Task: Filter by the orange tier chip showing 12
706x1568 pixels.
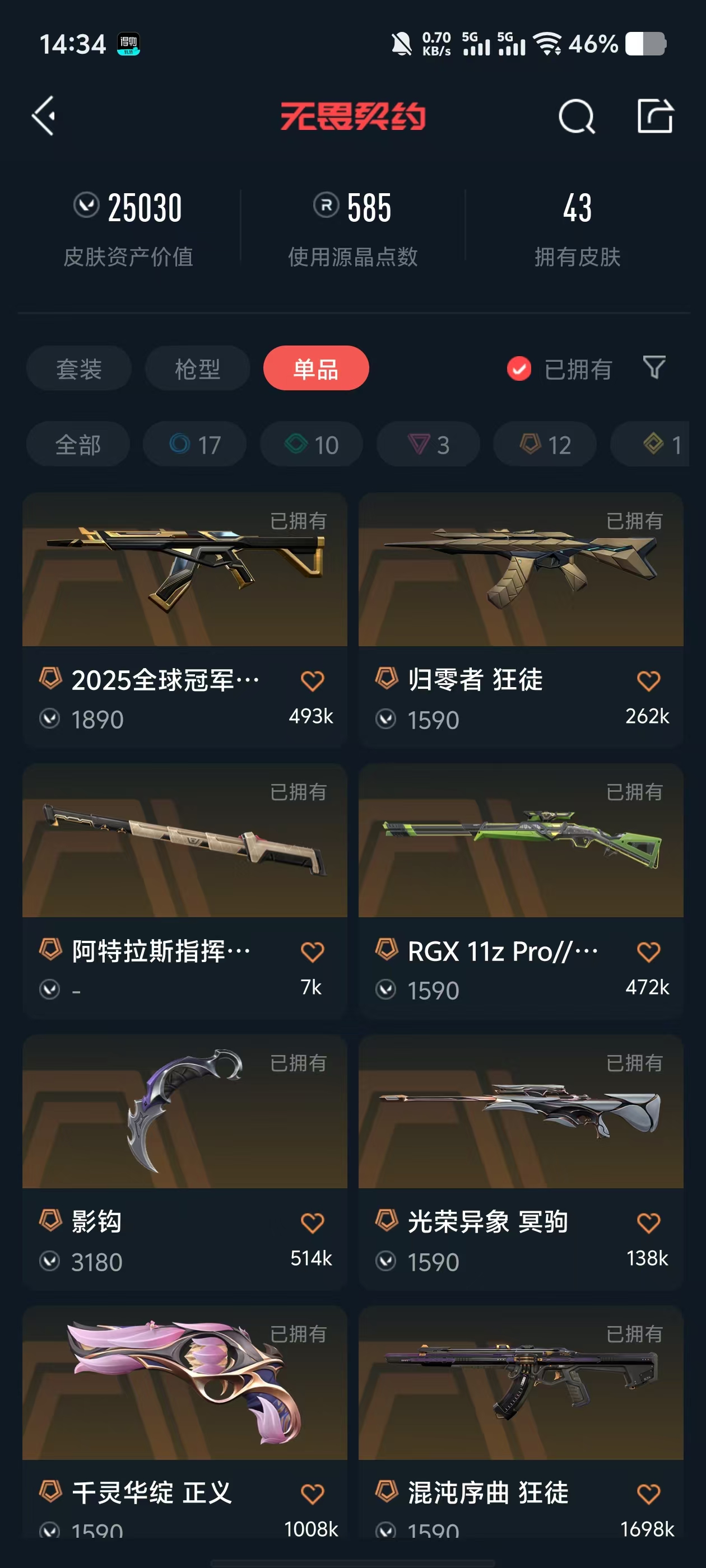Action: pos(545,445)
